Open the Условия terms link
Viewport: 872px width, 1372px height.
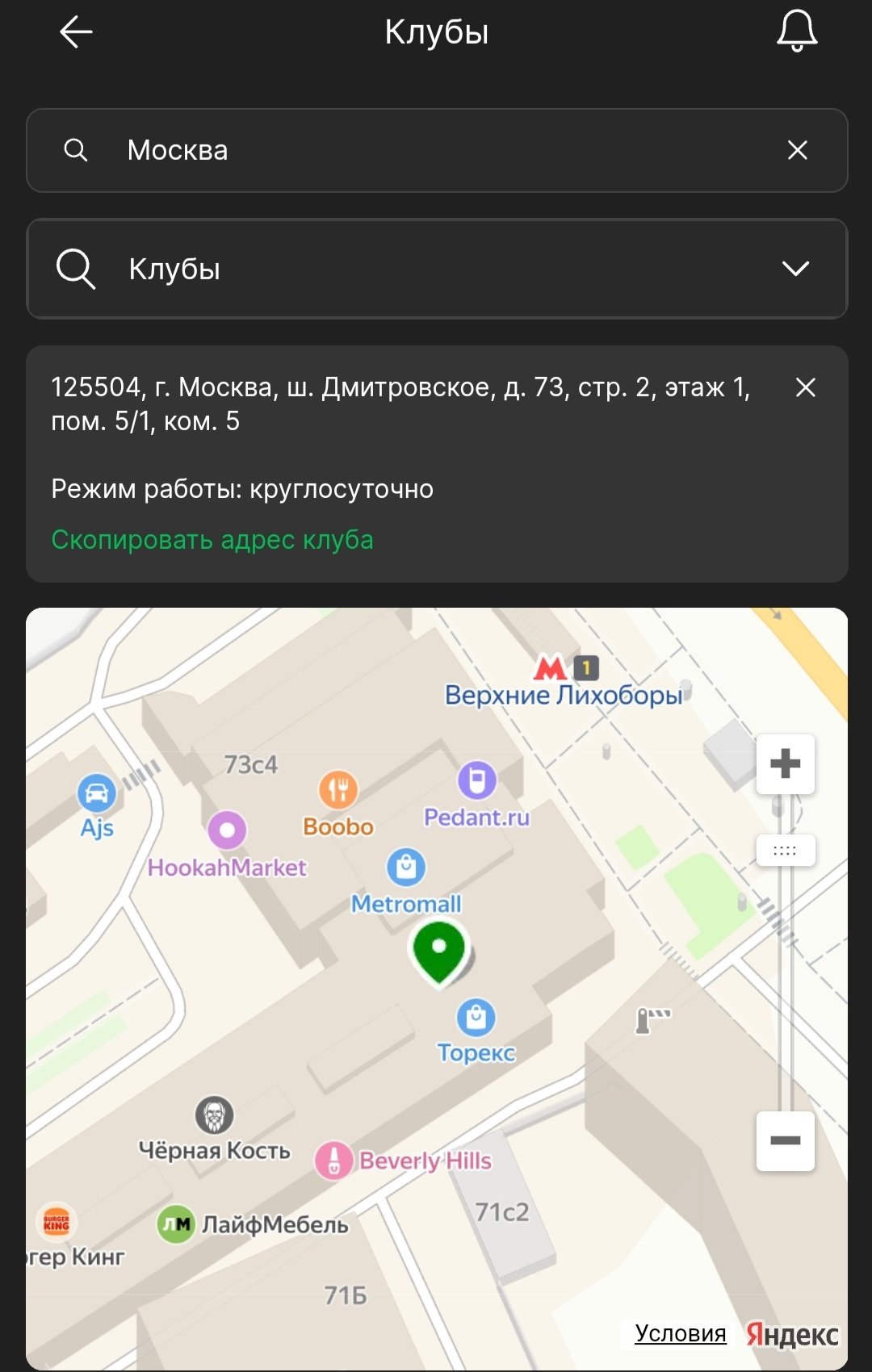(680, 1333)
